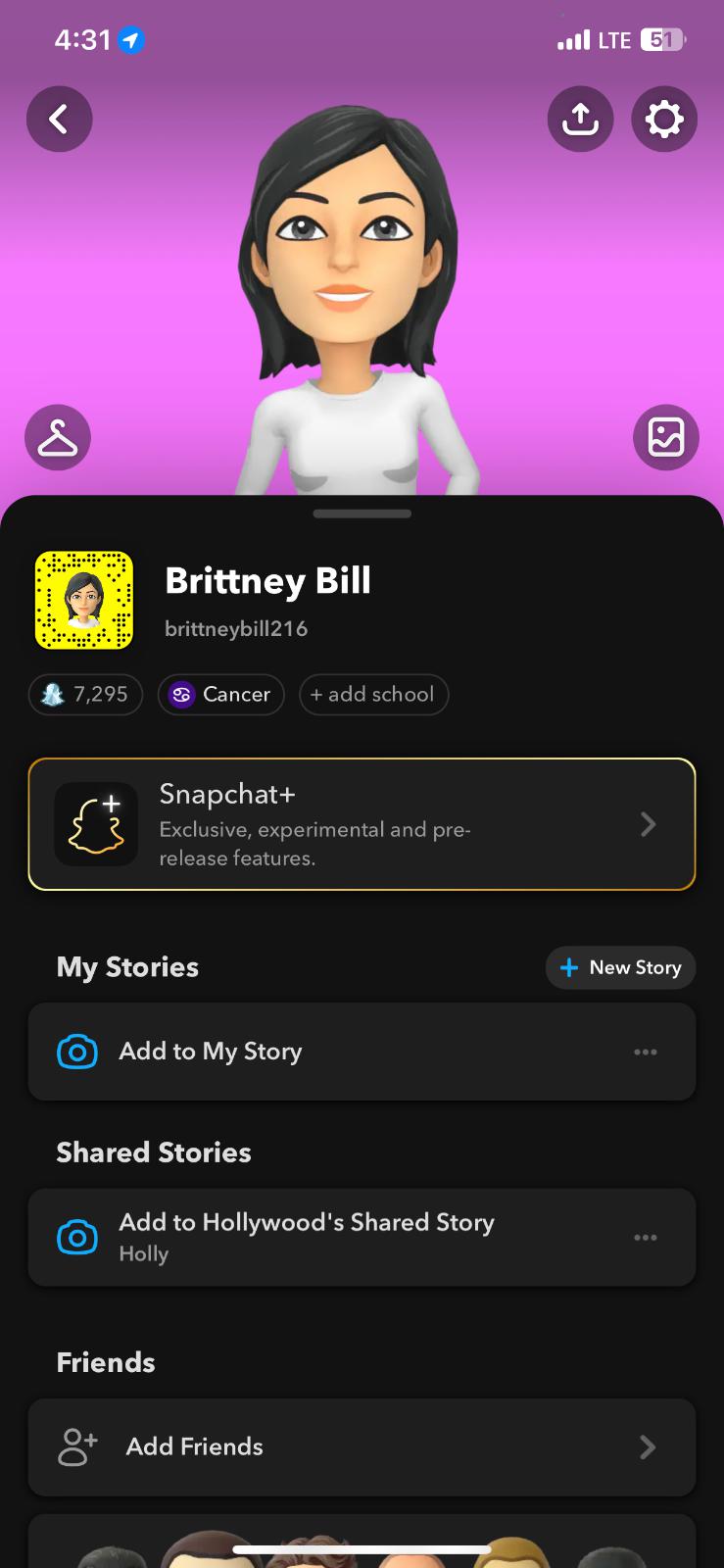
Task: View the 7,295 Snap score chip
Action: [86, 695]
